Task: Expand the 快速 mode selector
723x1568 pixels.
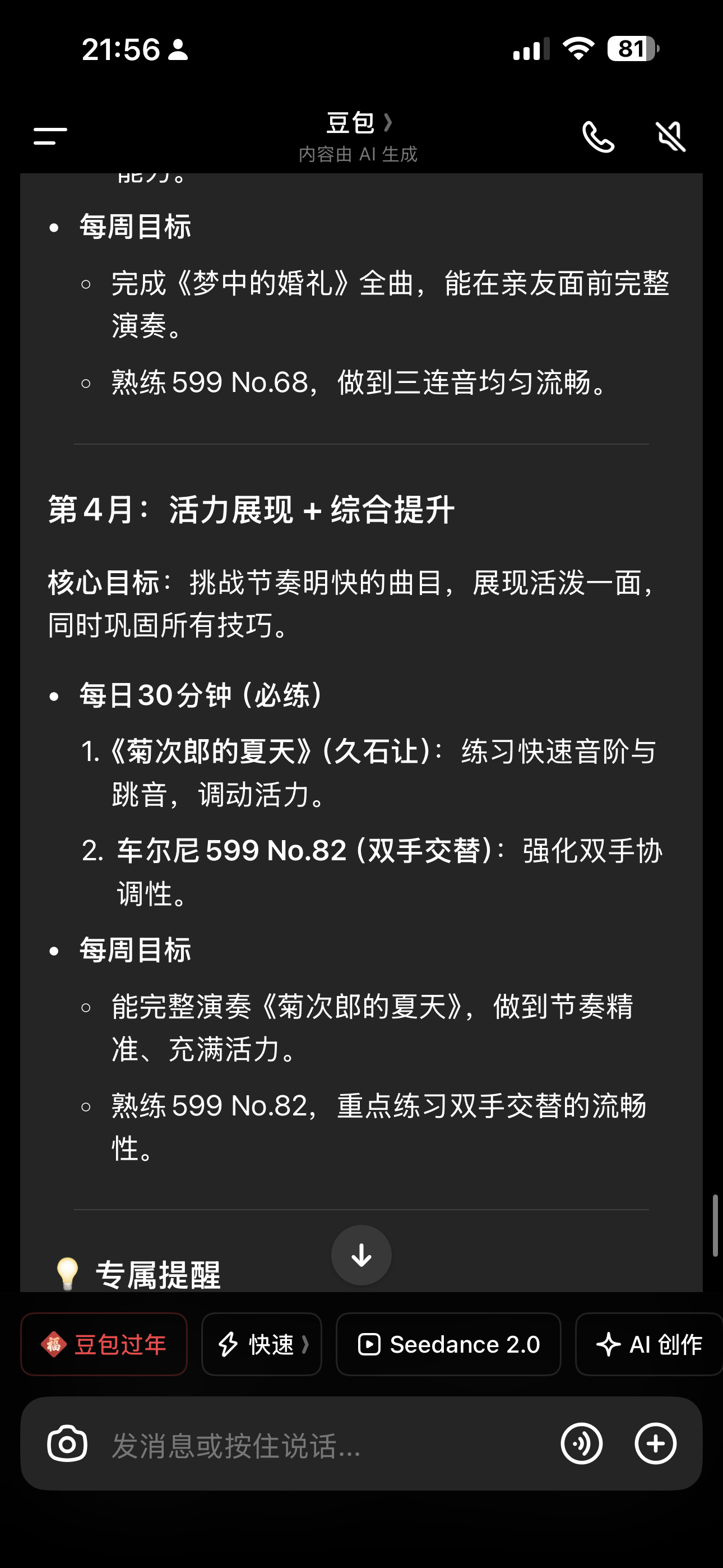Action: [x=262, y=1344]
